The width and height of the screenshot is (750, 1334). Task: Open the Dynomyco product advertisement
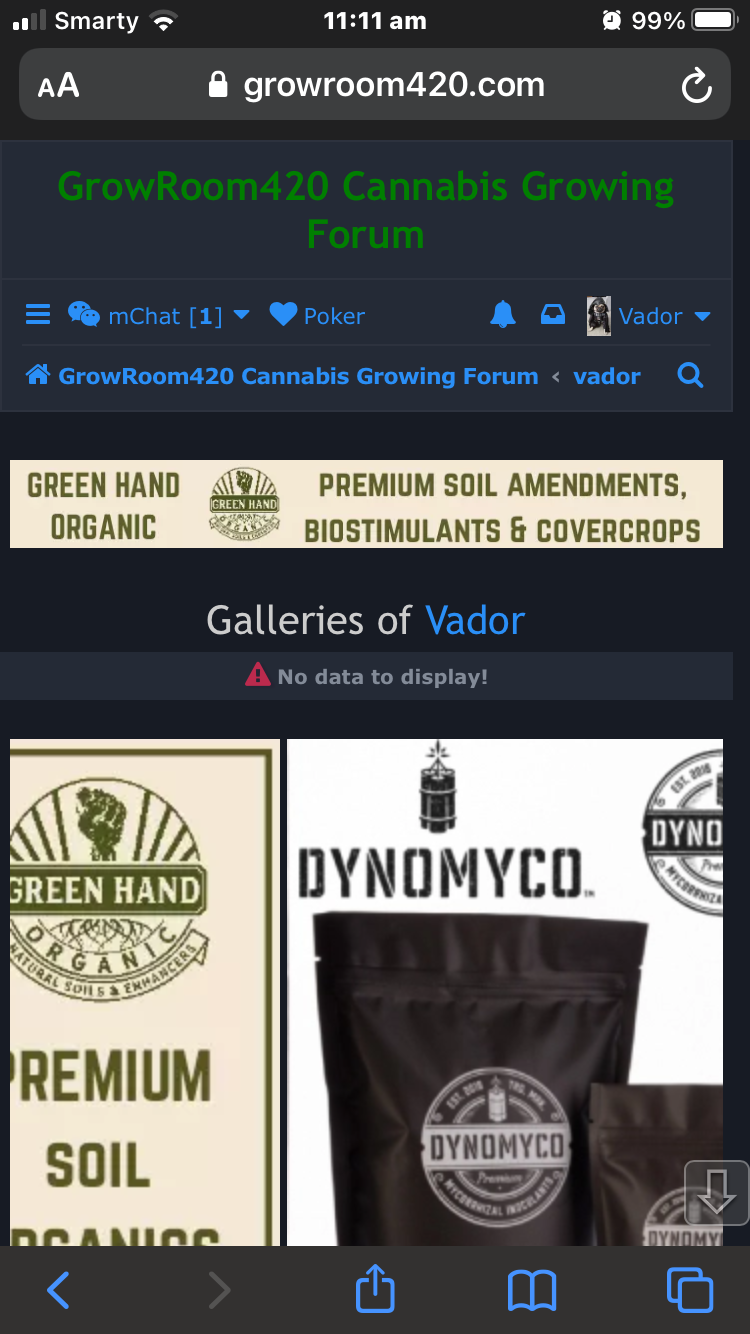[504, 992]
